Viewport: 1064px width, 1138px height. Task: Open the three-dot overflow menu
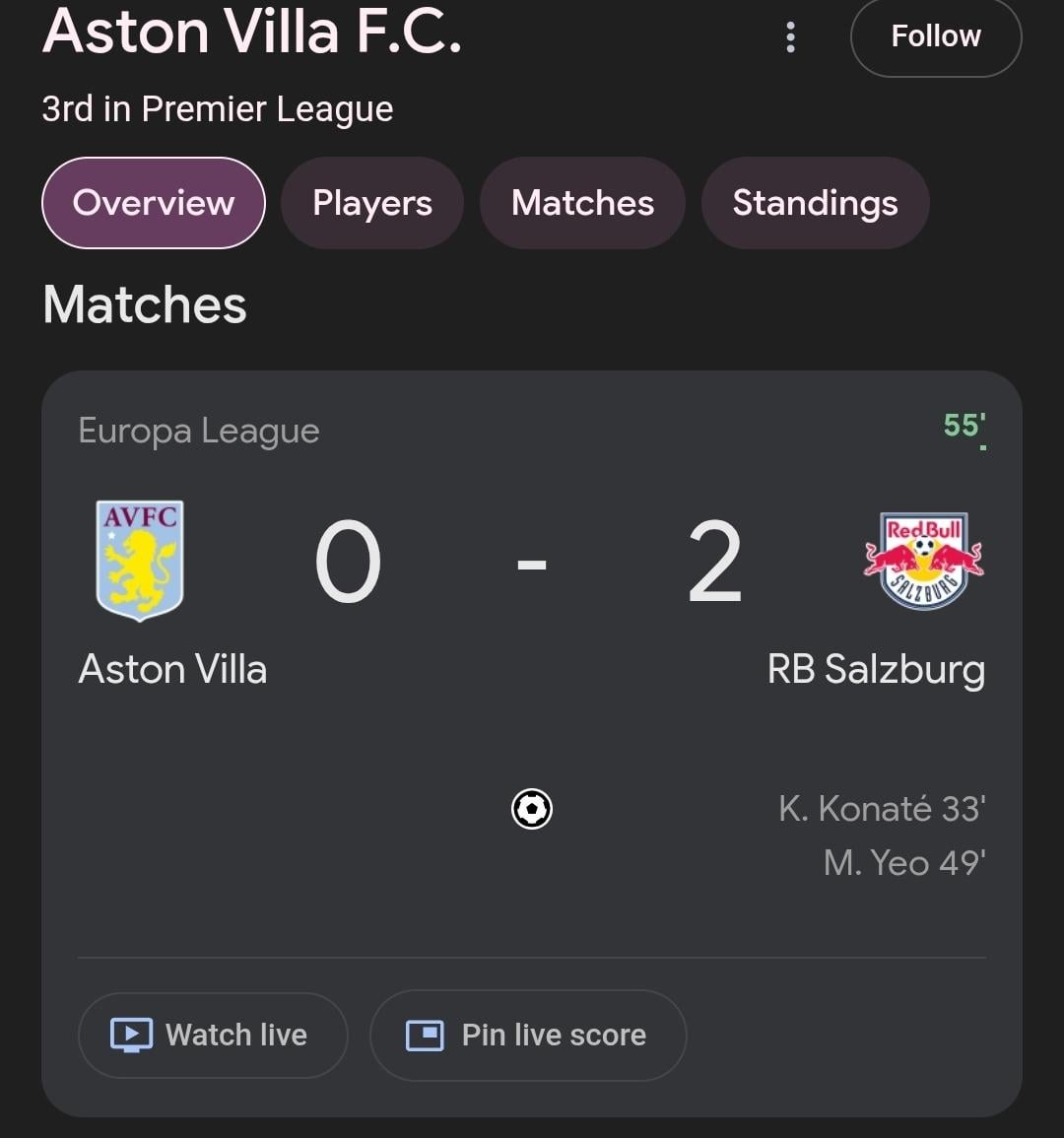tap(790, 37)
